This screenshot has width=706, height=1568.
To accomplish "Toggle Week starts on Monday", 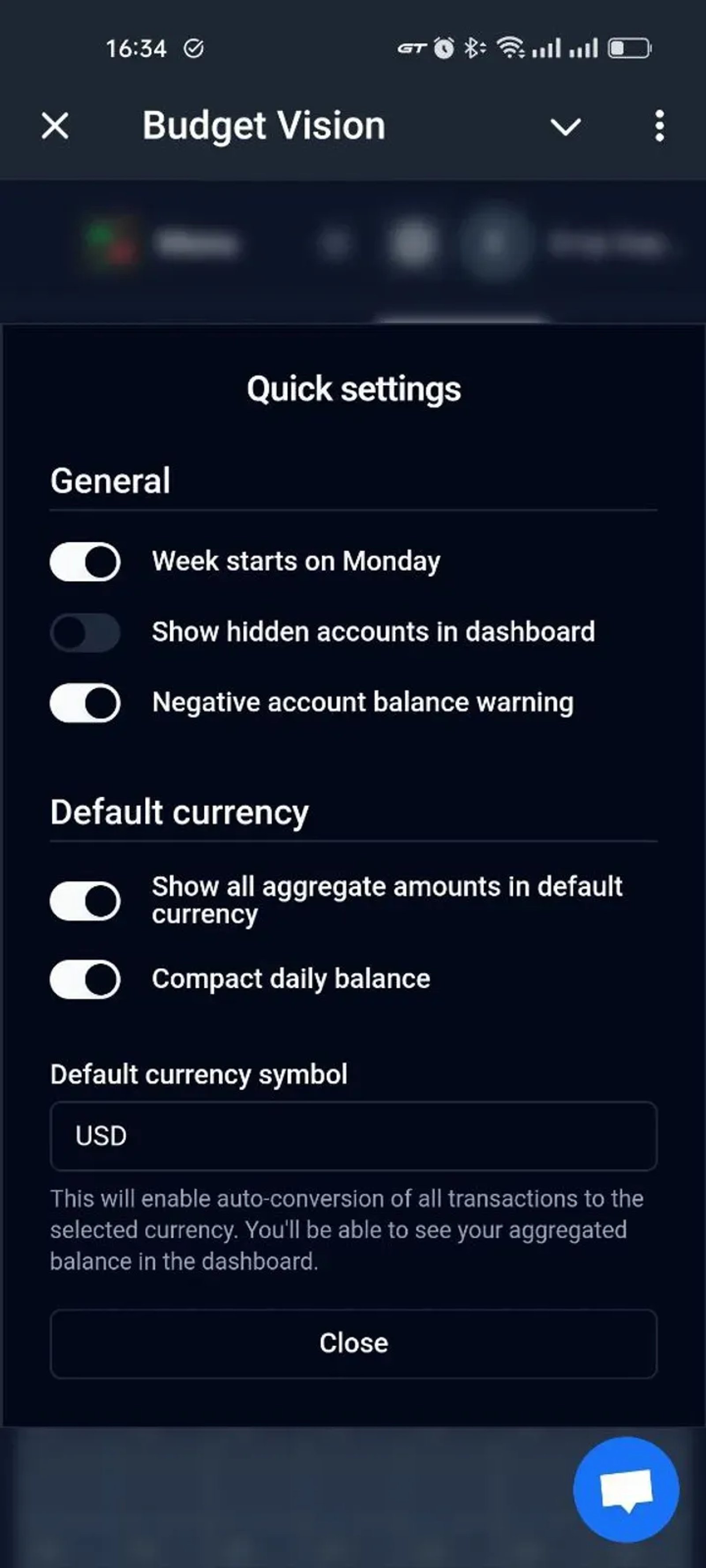I will (x=85, y=561).
